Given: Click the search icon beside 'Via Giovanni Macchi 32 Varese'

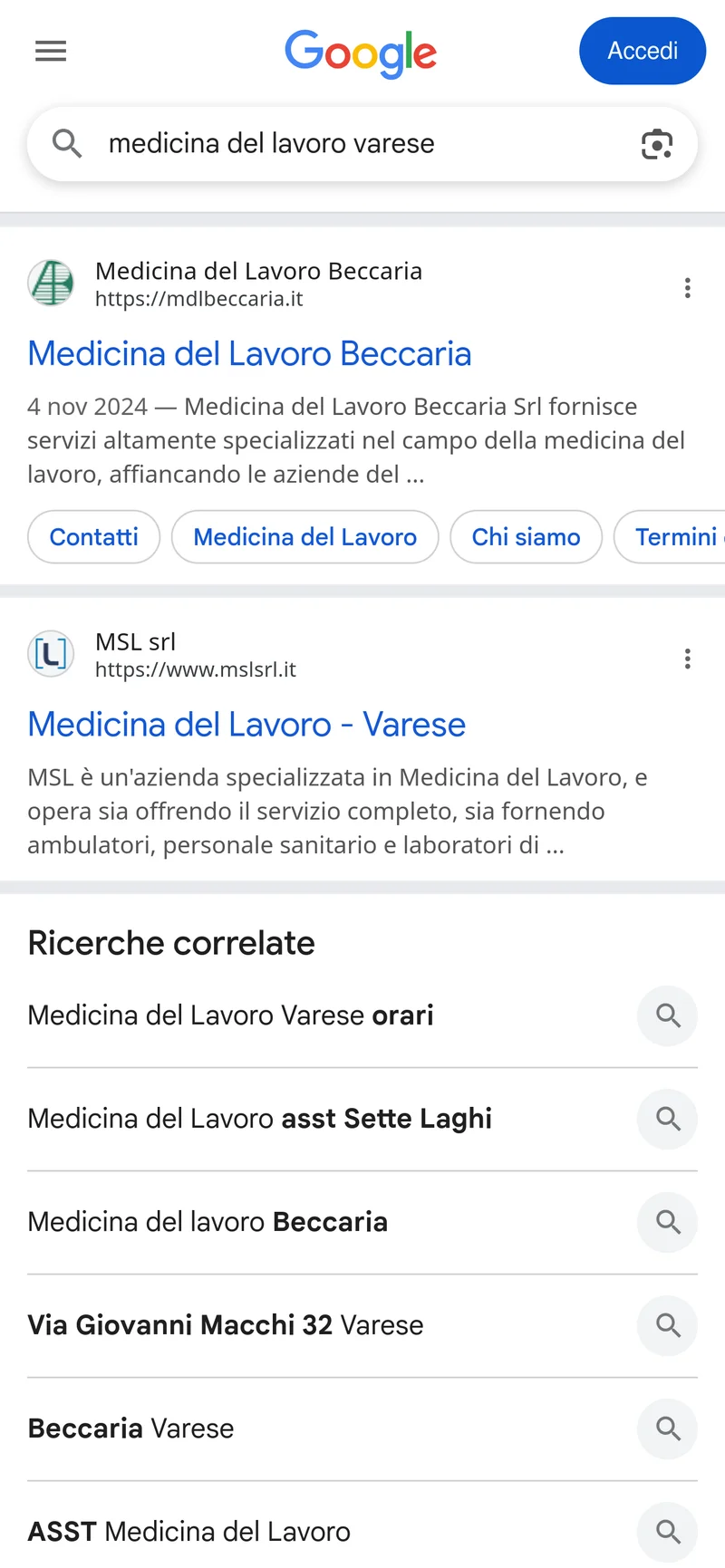Looking at the screenshot, I should pyautogui.click(x=667, y=1325).
